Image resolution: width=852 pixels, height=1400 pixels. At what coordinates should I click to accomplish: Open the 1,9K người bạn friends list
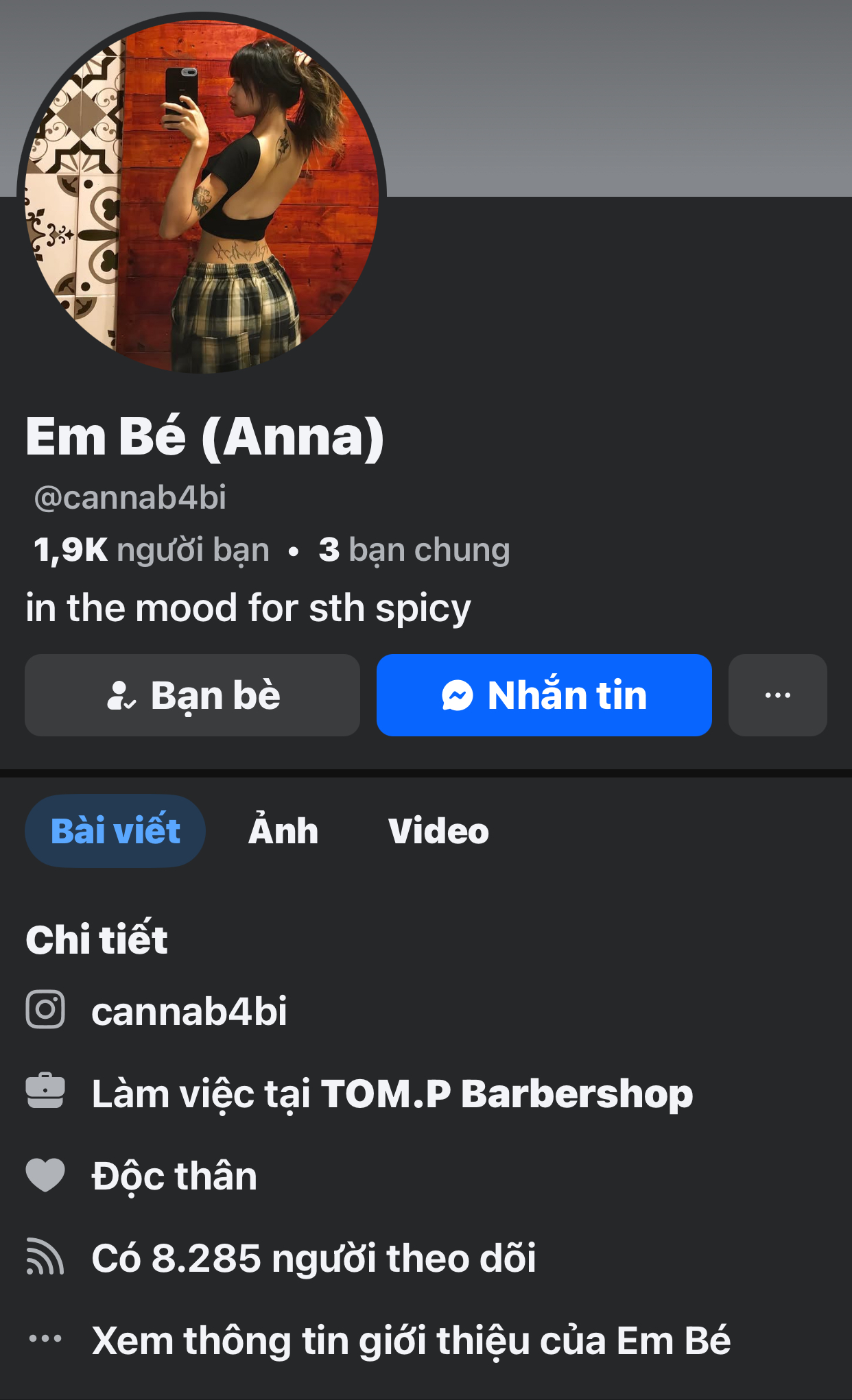[x=152, y=550]
